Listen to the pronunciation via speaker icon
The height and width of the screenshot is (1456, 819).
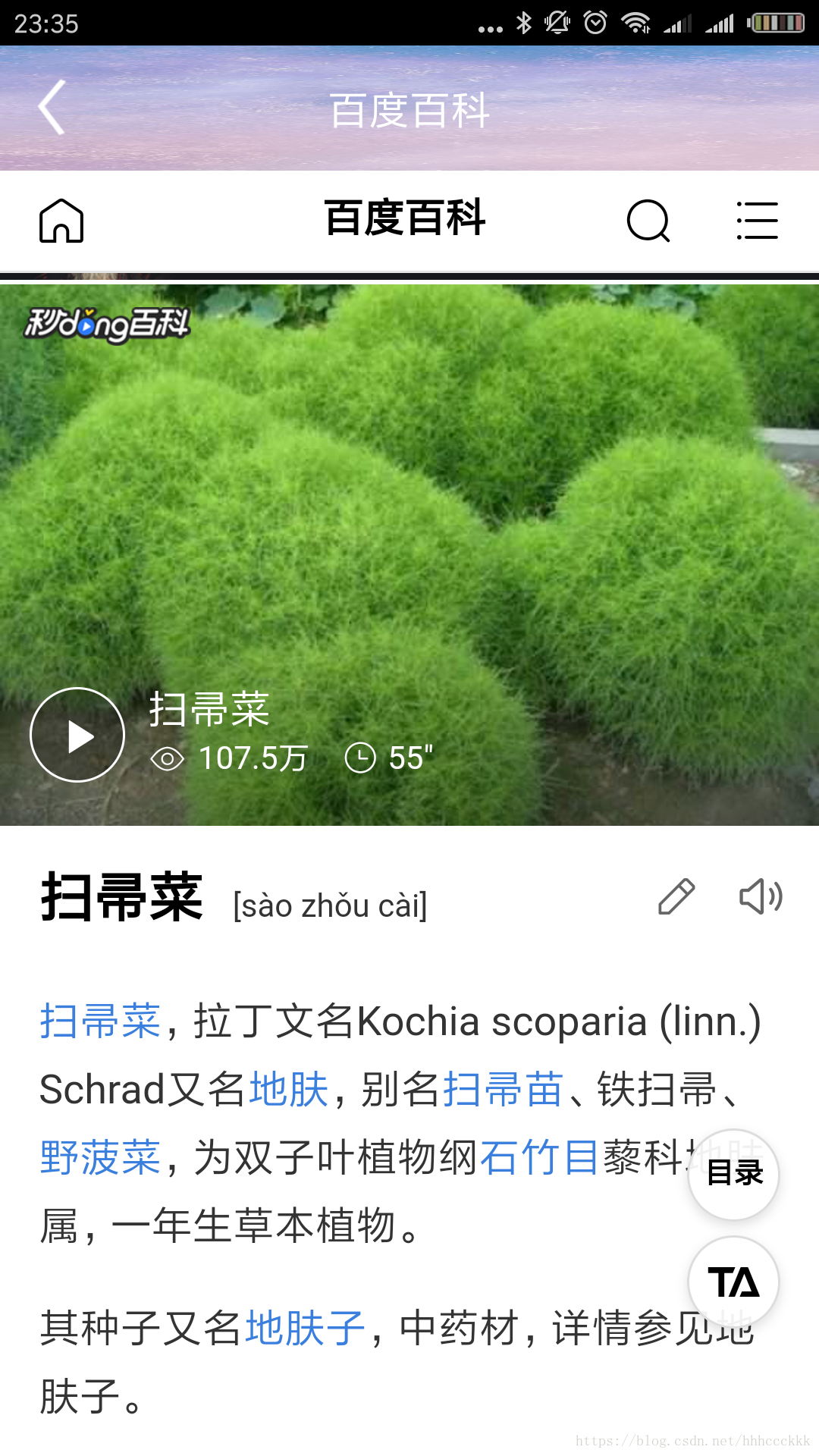click(760, 897)
